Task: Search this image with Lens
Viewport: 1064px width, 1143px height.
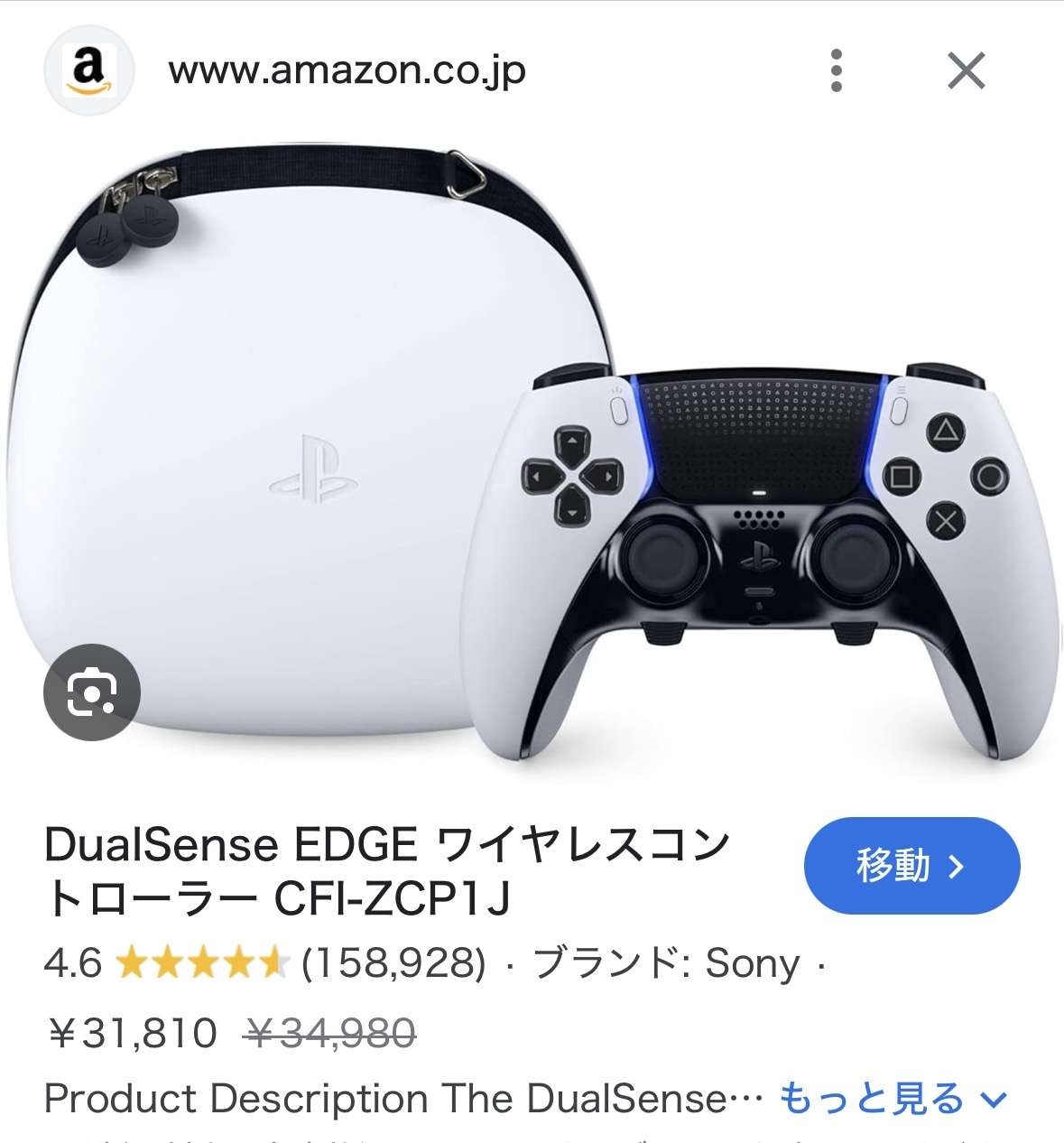Action: pyautogui.click(x=92, y=692)
